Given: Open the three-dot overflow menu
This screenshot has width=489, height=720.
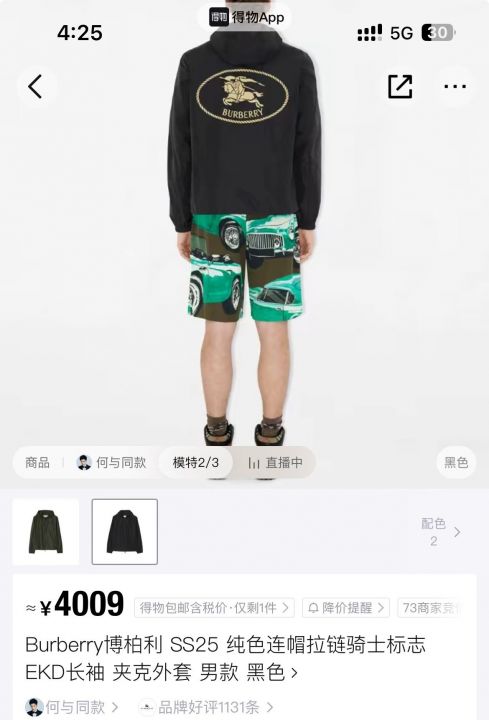Looking at the screenshot, I should (x=455, y=86).
